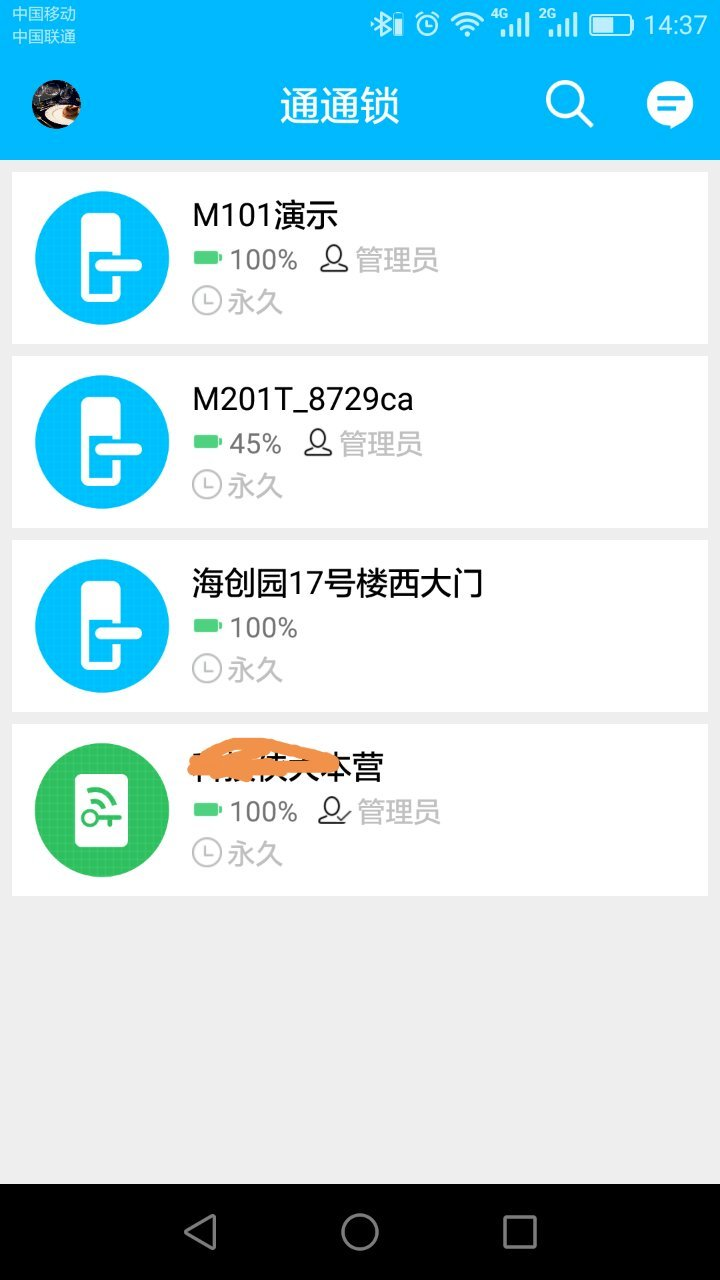Screen dimensions: 720x1280
Task: Tap the lock icon for M201T_8729ca
Action: (101, 441)
